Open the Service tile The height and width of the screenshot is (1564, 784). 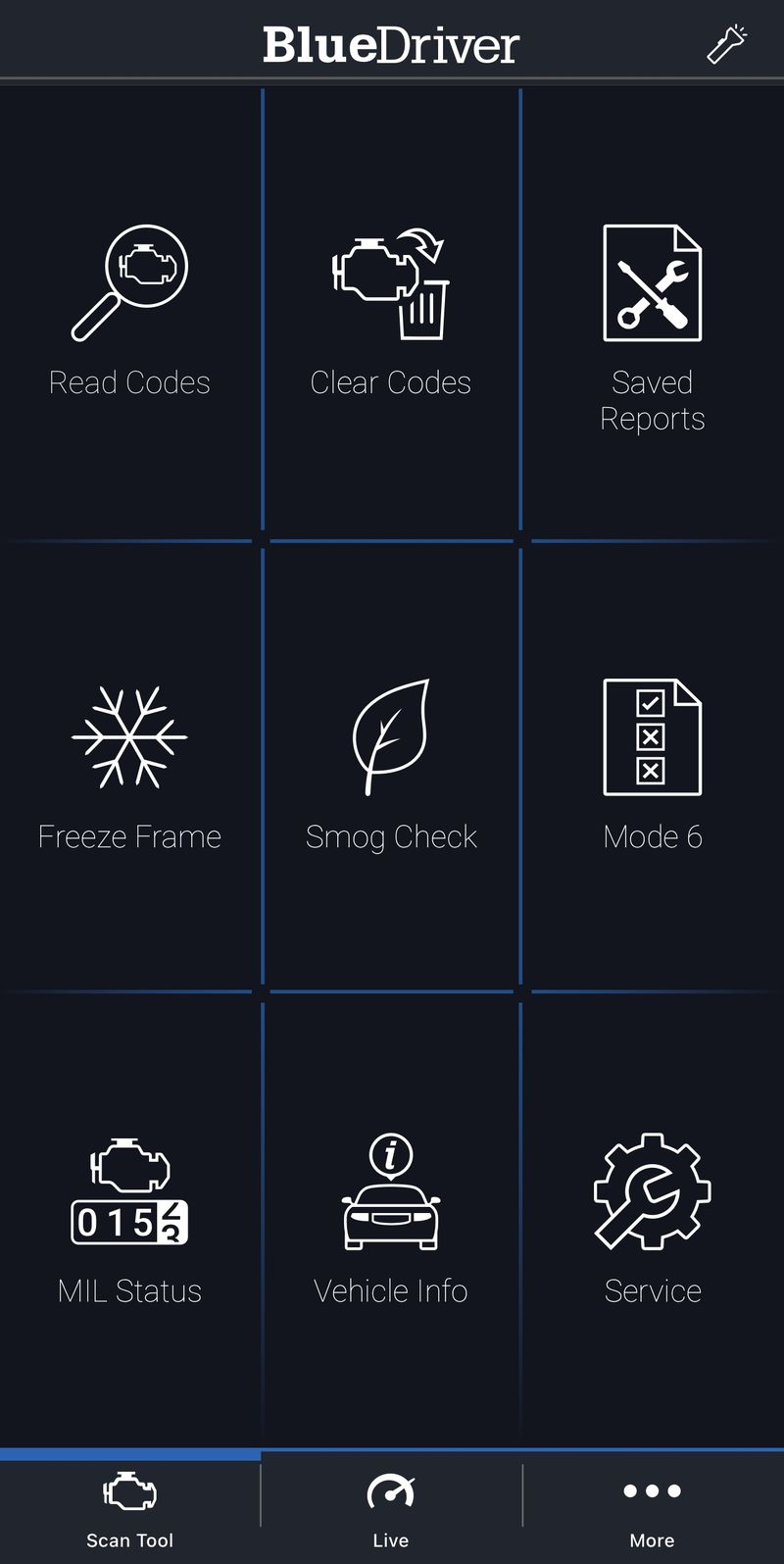tap(653, 1221)
